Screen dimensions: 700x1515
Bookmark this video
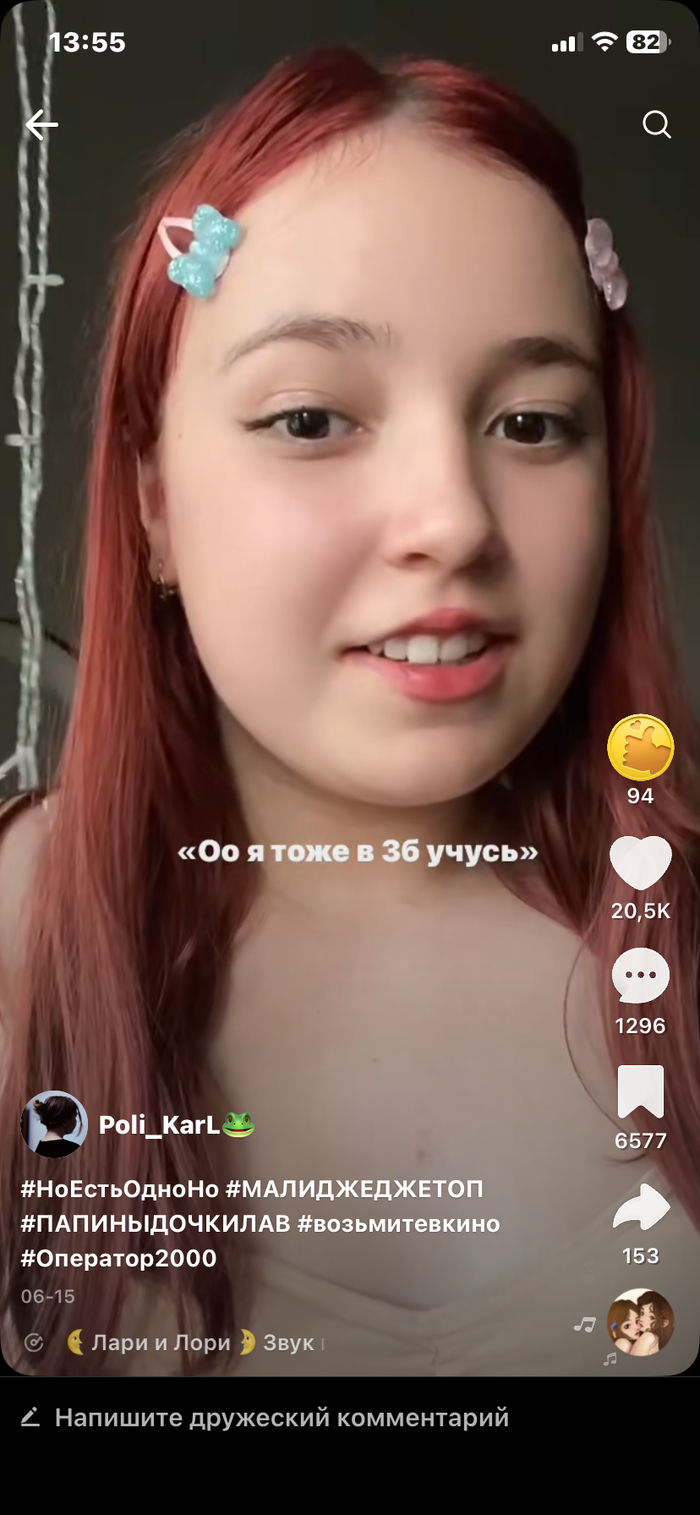[x=640, y=1092]
